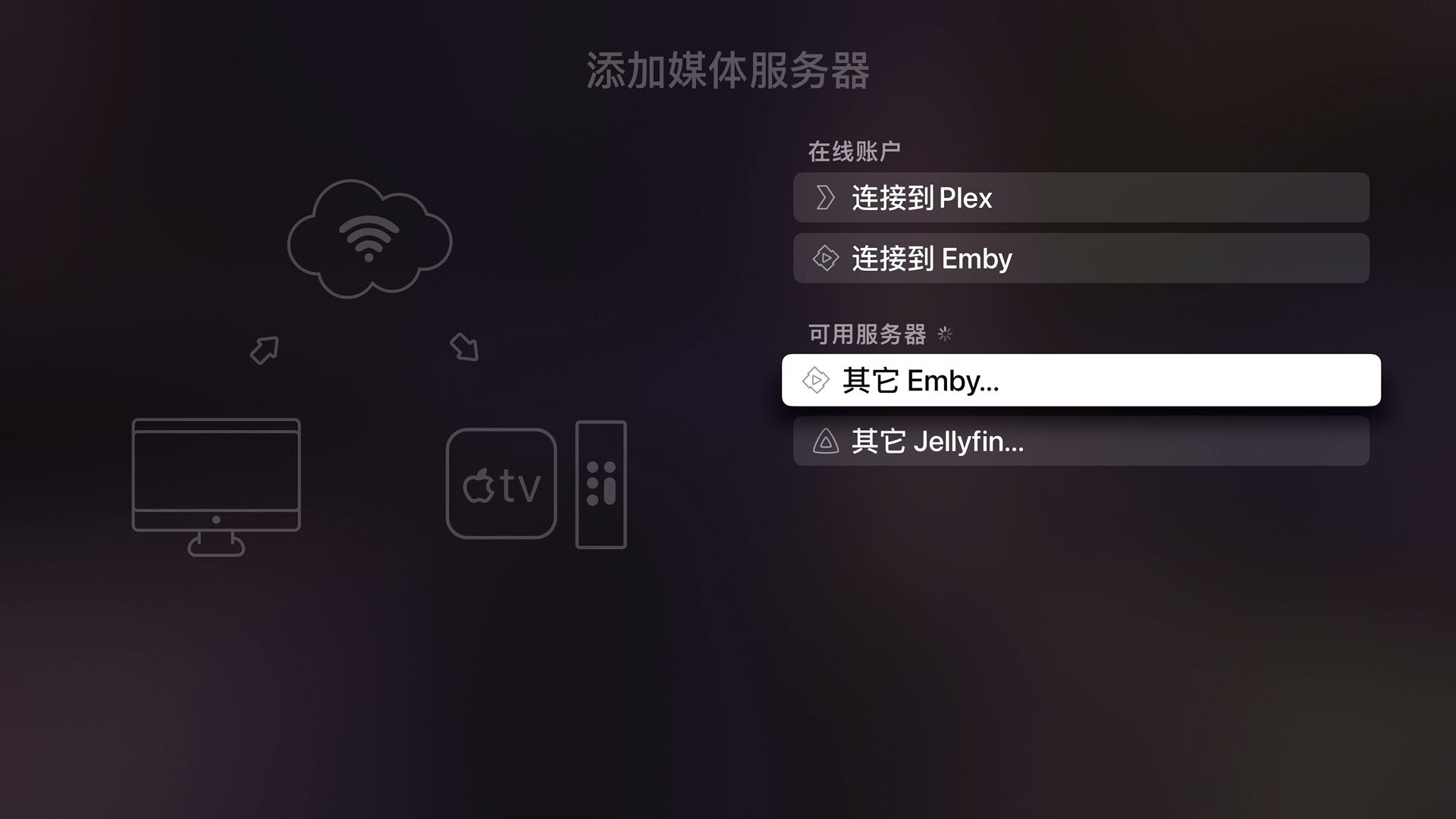Screen dimensions: 1456x819
Task: Choose 连接到 Emby online account
Action: tap(1081, 259)
